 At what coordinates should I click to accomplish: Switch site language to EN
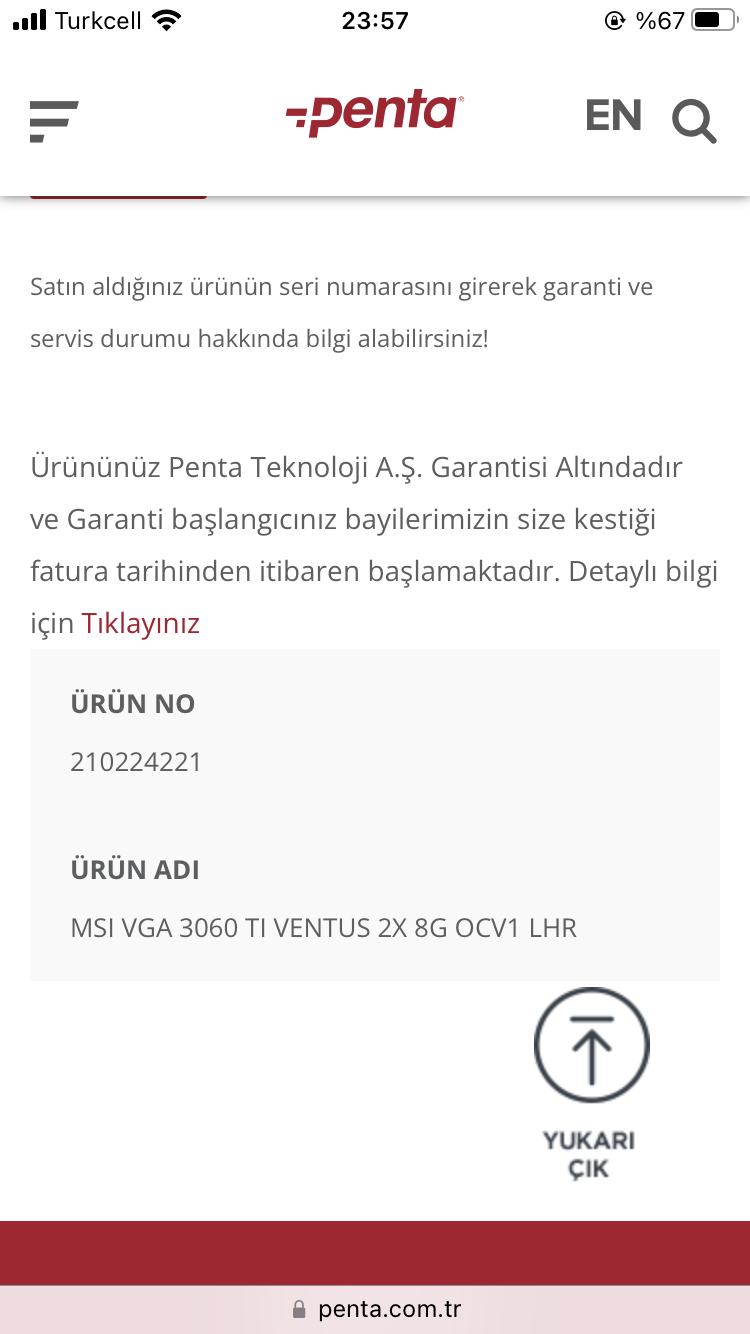tap(613, 116)
